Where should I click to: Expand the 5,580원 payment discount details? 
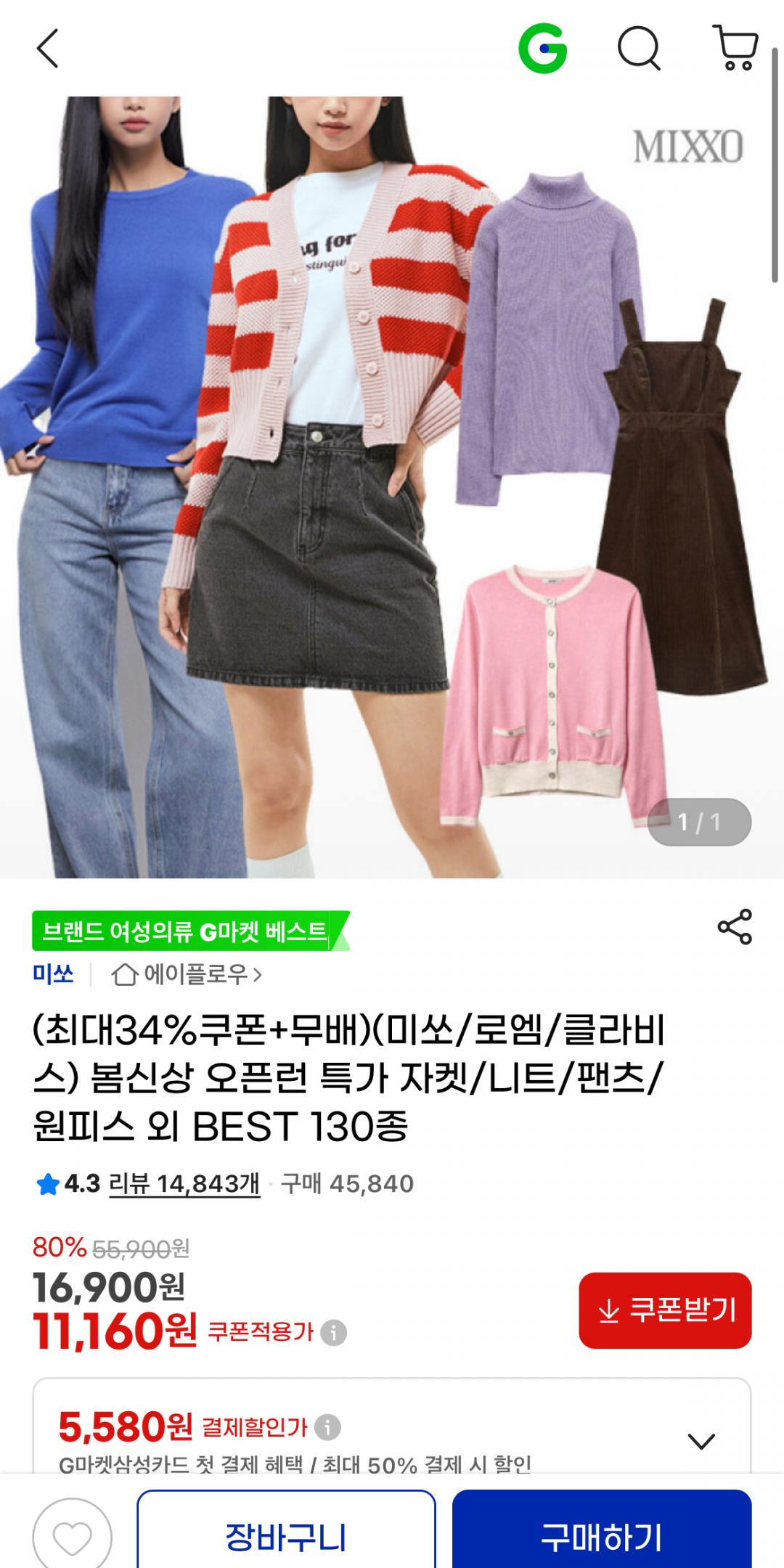(701, 1440)
